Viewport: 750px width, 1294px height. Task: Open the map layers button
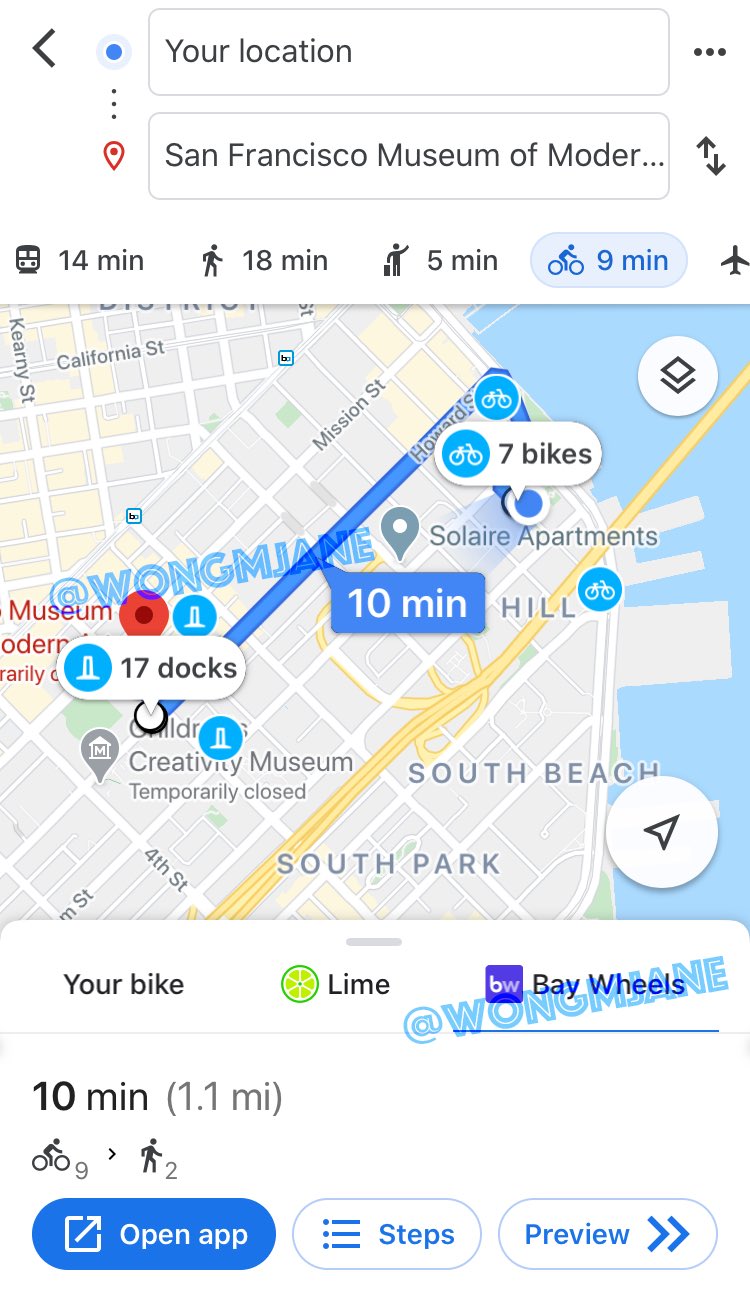(x=678, y=376)
